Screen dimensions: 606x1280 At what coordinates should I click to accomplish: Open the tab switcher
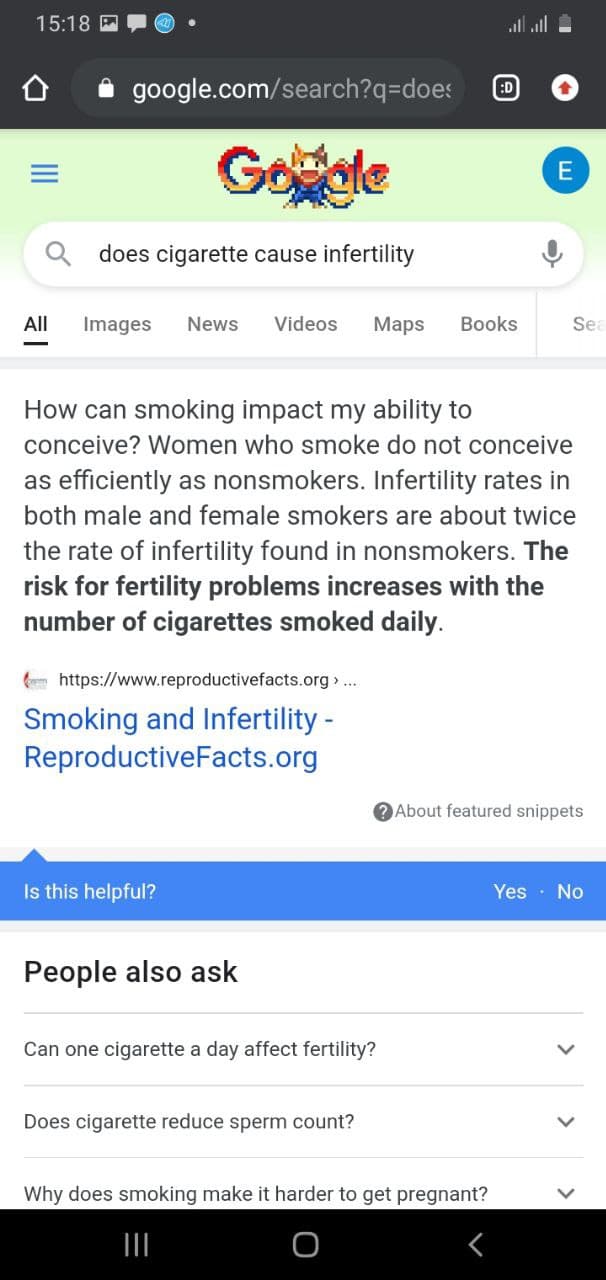coord(507,89)
